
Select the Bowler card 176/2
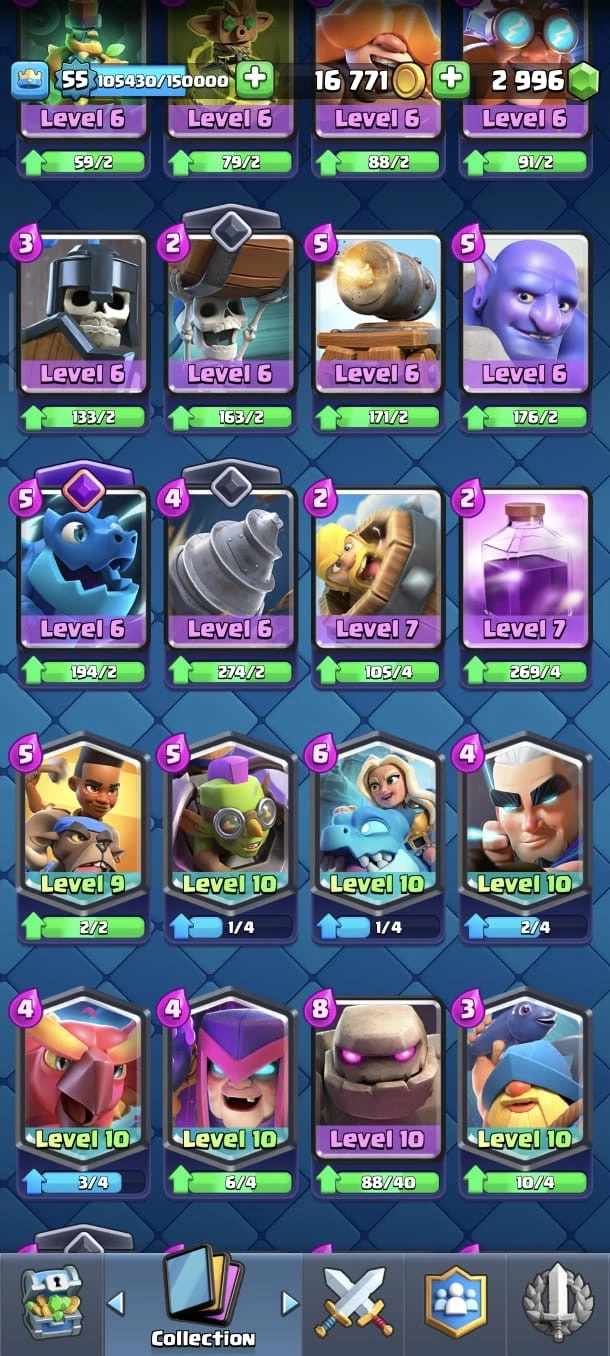[x=526, y=318]
